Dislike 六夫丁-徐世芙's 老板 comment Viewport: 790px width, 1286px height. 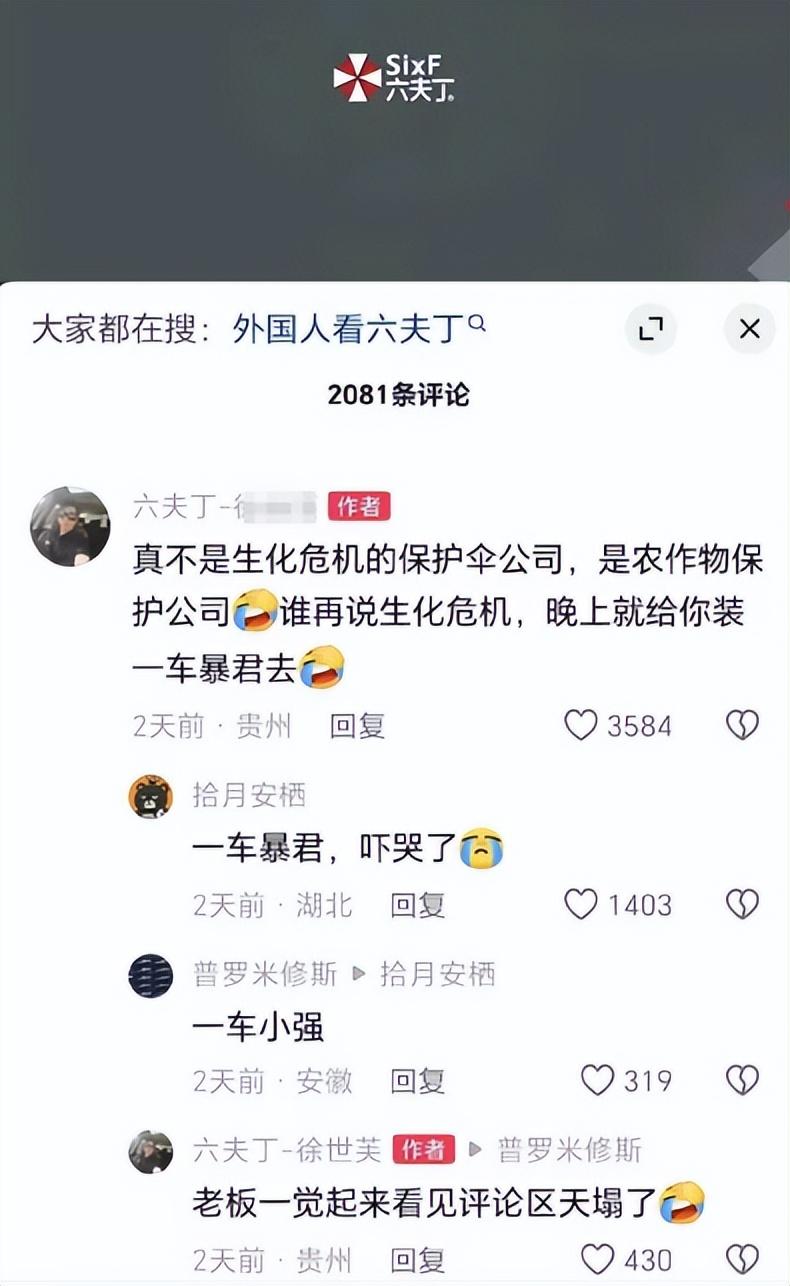coord(742,1258)
